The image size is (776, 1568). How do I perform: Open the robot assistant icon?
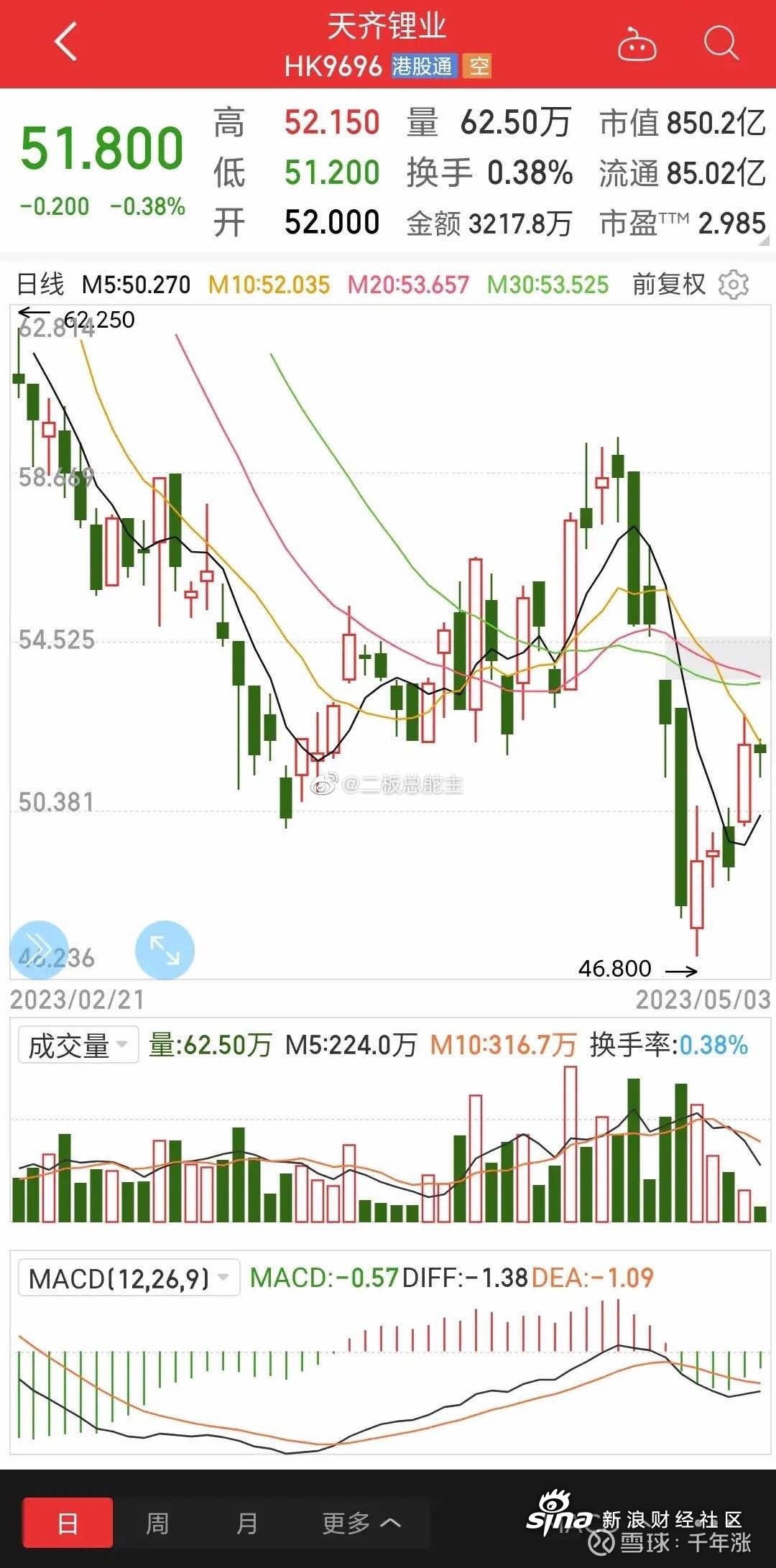[x=637, y=44]
